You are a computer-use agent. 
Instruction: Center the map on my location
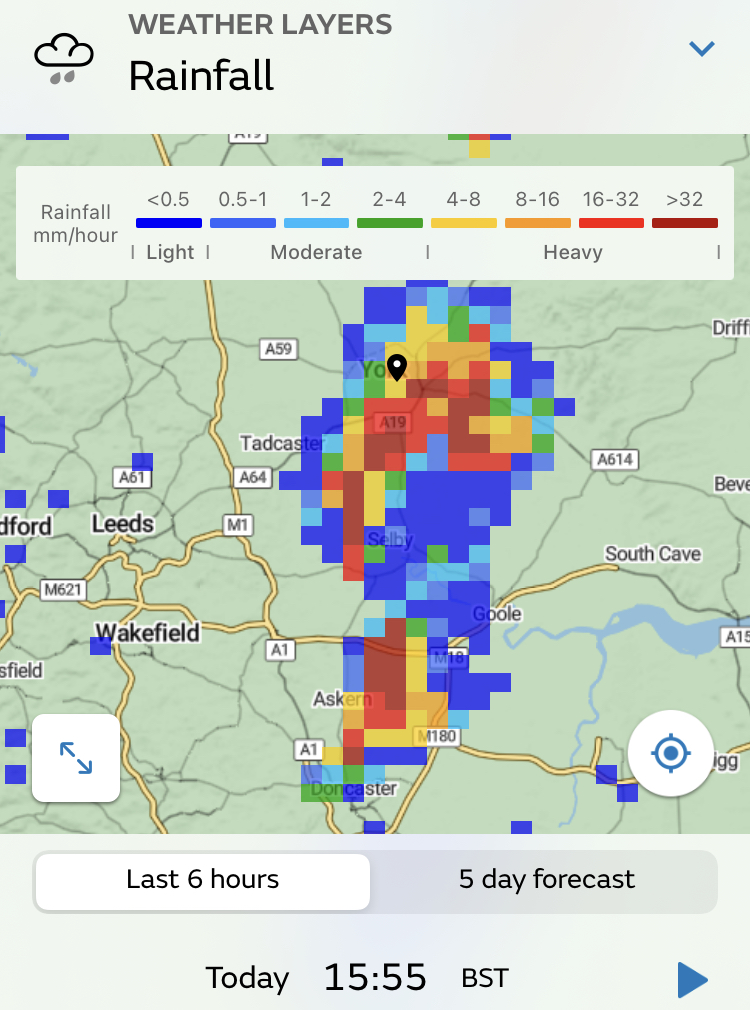(x=671, y=753)
